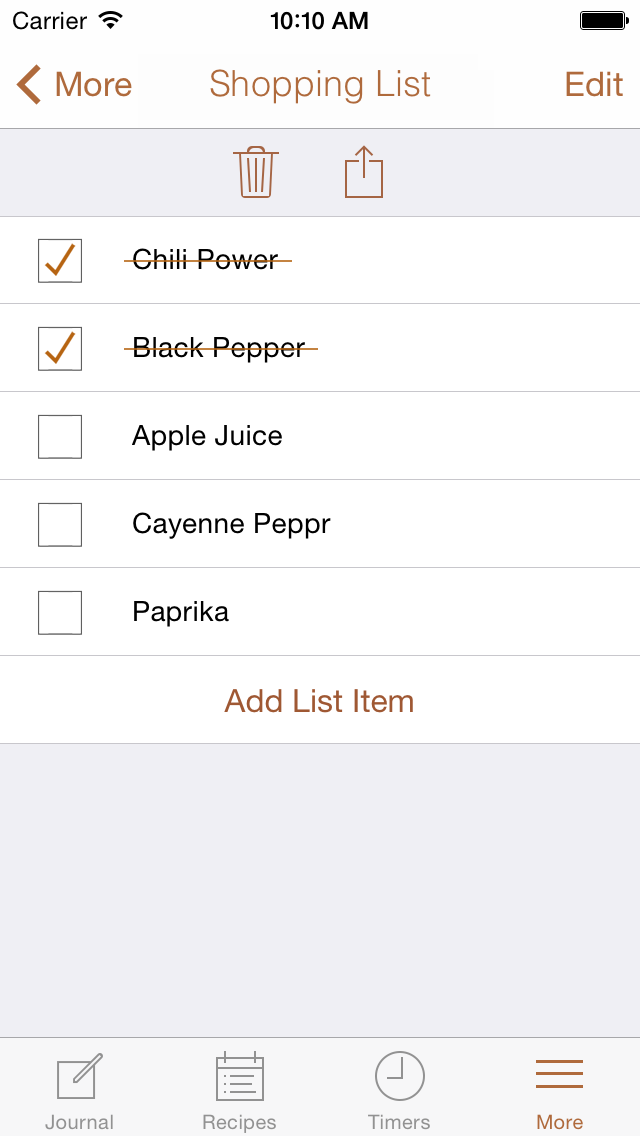Select the More tab
640x1136 pixels.
click(x=559, y=1090)
